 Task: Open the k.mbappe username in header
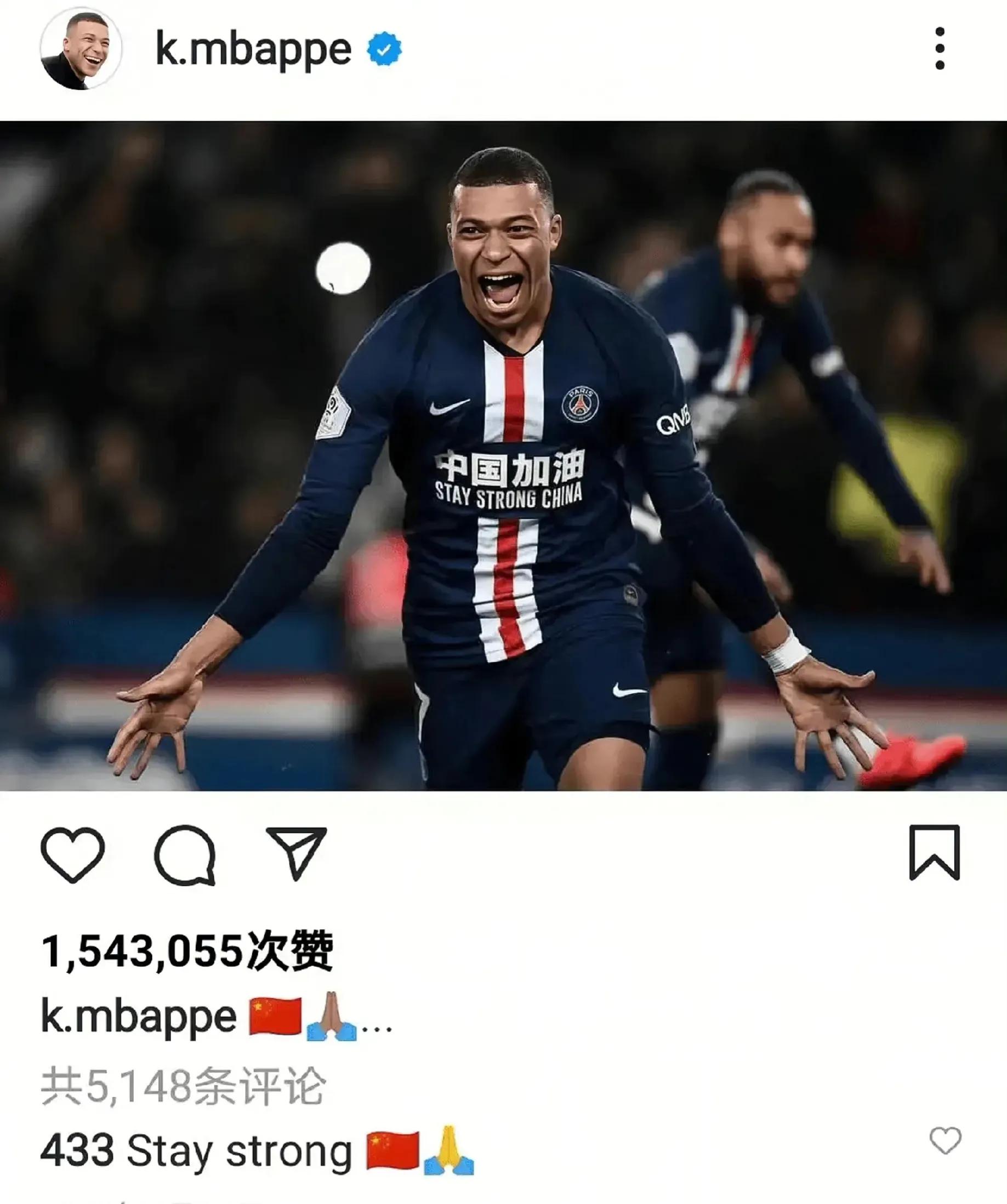pos(253,50)
